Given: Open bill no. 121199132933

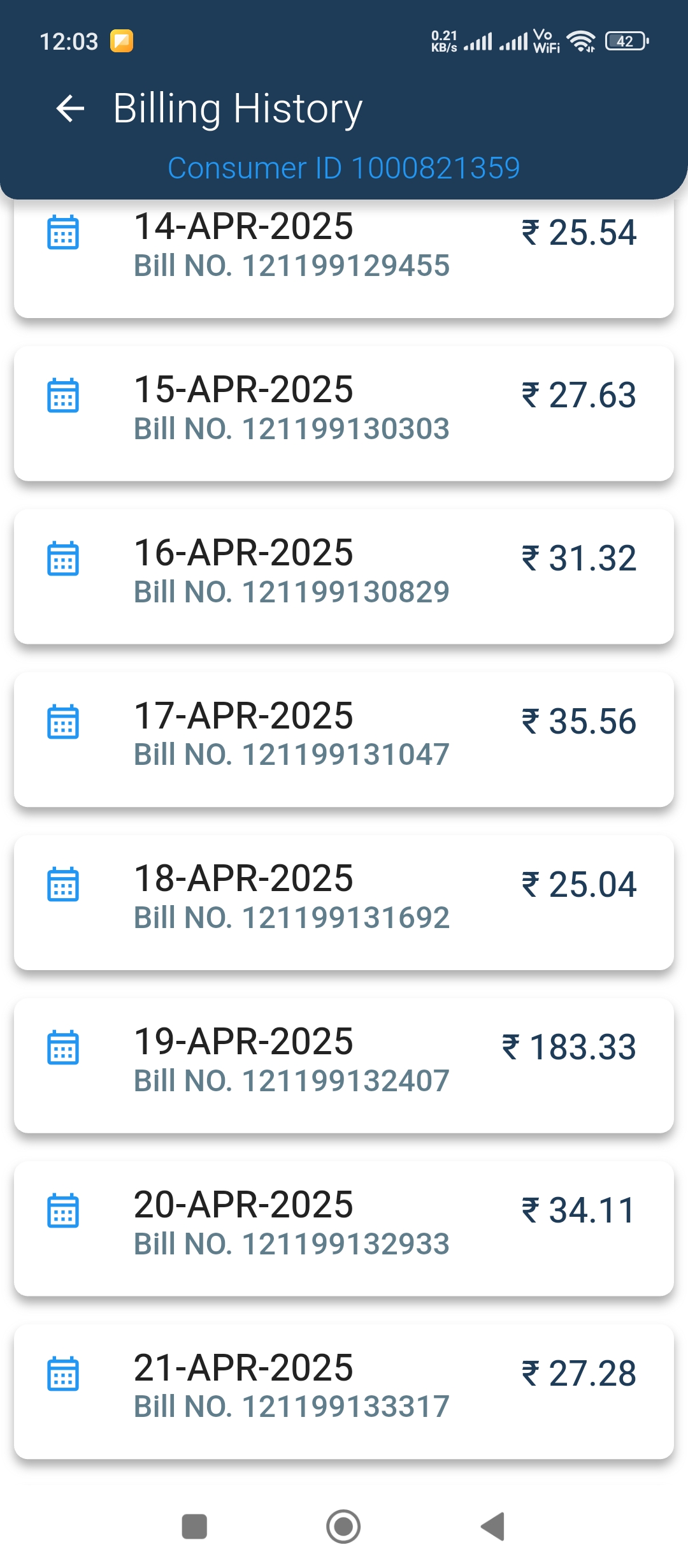Looking at the screenshot, I should click(344, 1230).
